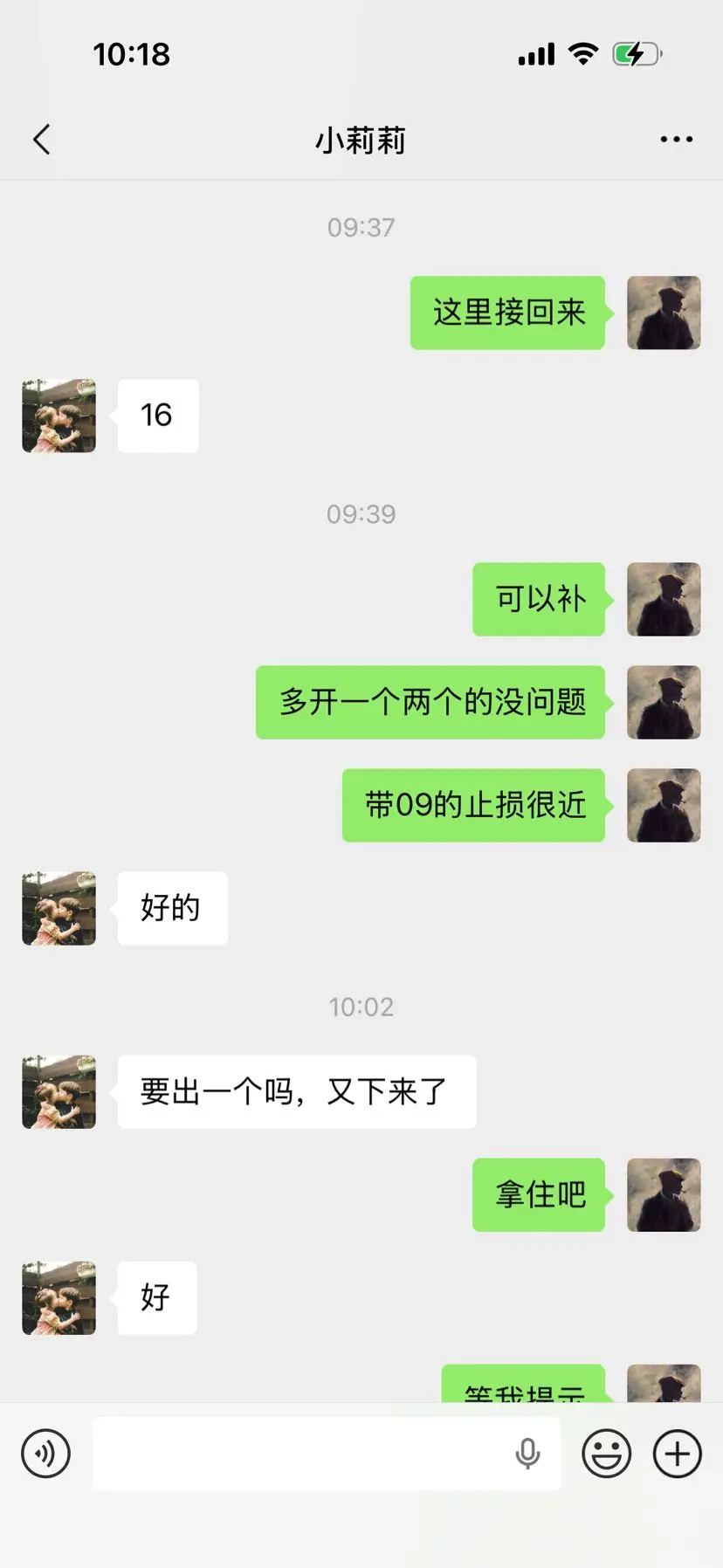This screenshot has height=1568, width=723.
Task: Switch to voice message mode icon
Action: tap(45, 1453)
